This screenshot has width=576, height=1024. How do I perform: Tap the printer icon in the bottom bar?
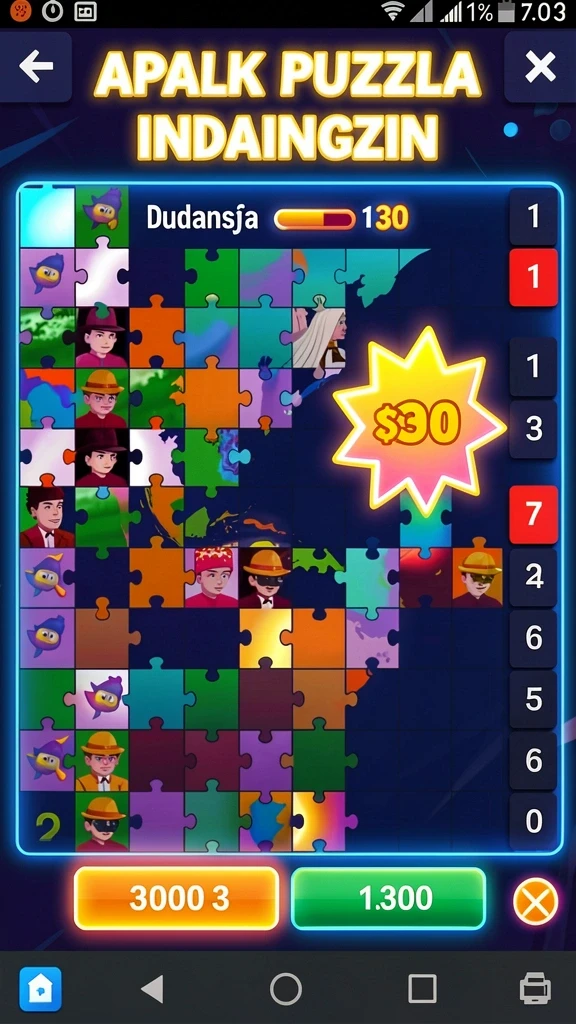tap(535, 989)
